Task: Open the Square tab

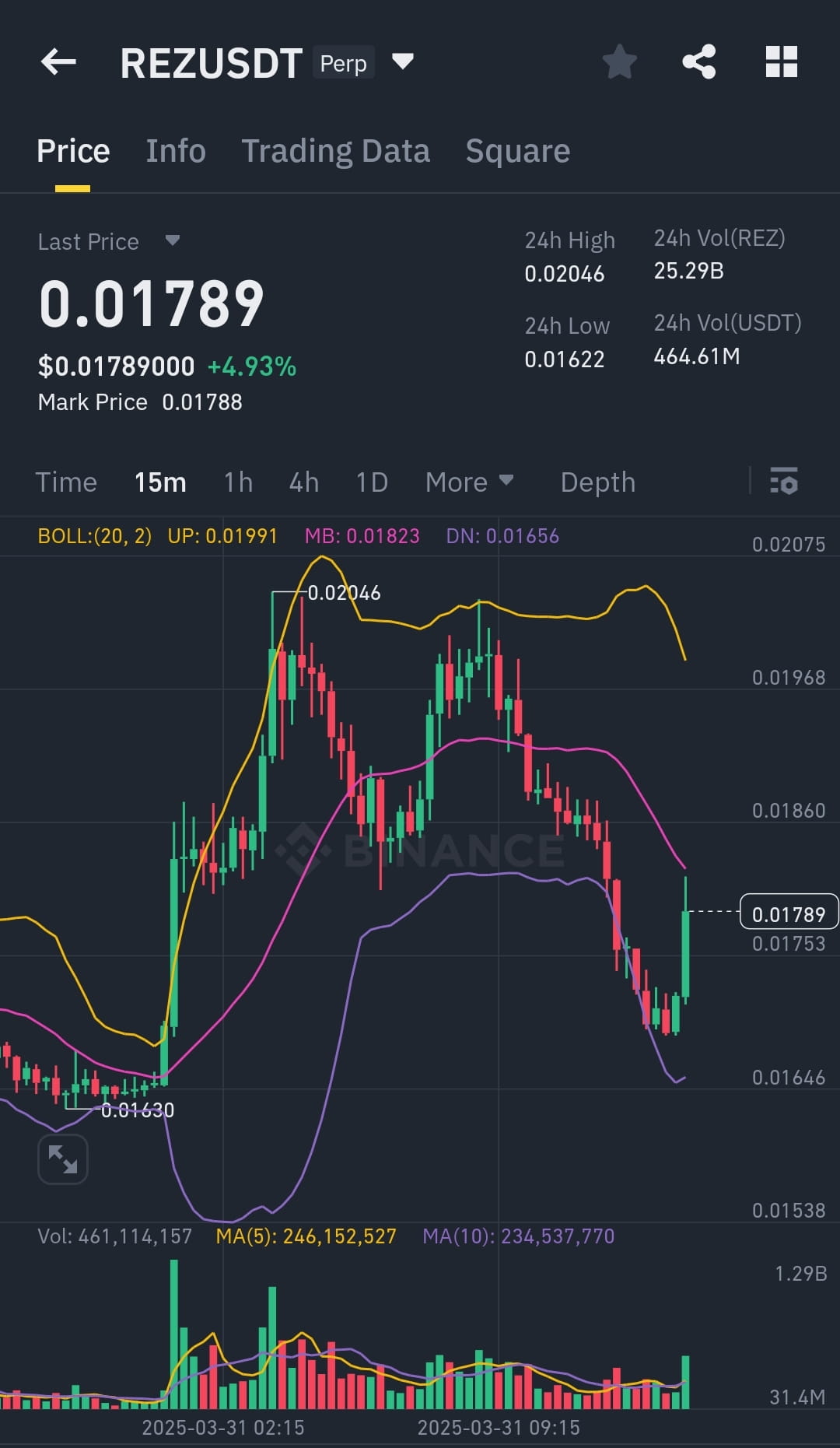Action: tap(517, 150)
